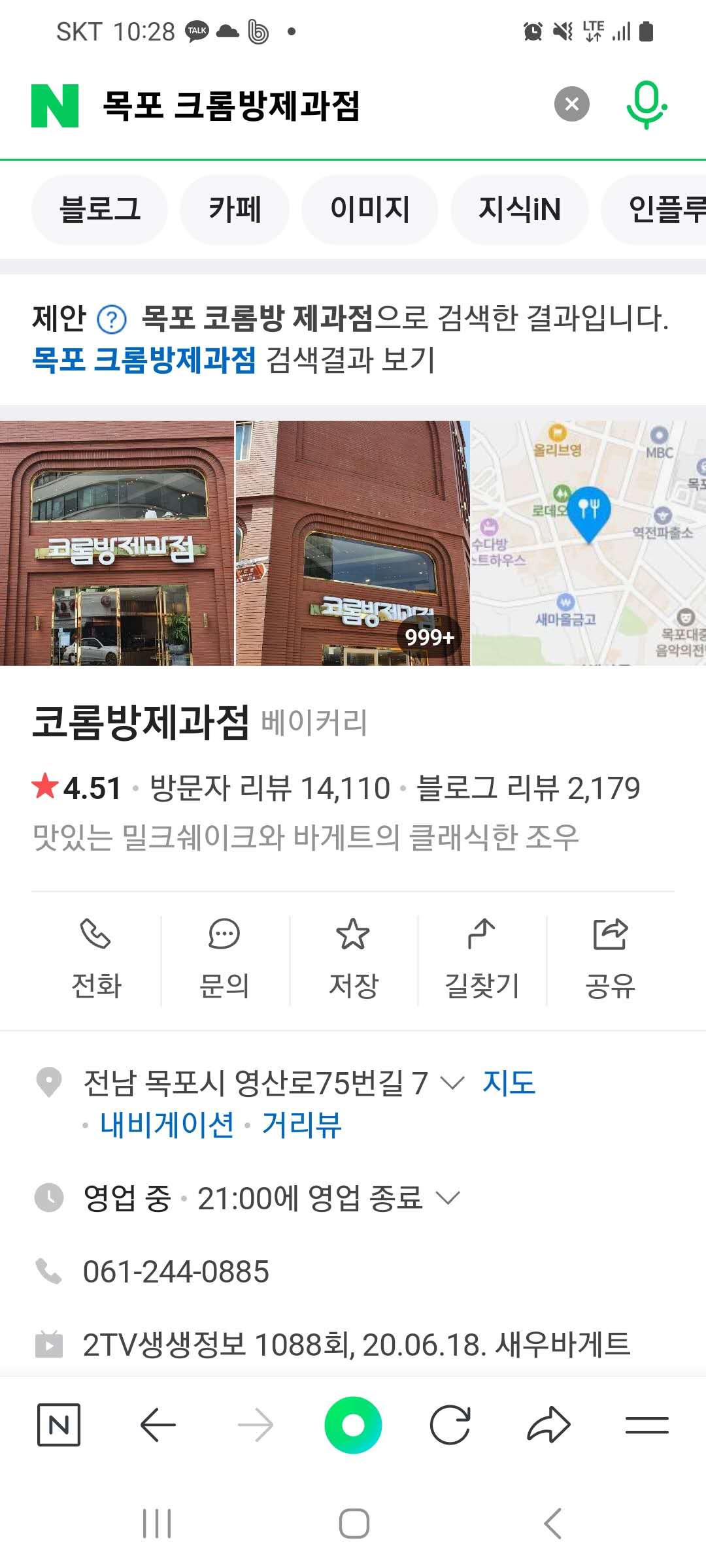The width and height of the screenshot is (706, 1568).
Task: Save the place with 저장 star
Action: click(353, 959)
